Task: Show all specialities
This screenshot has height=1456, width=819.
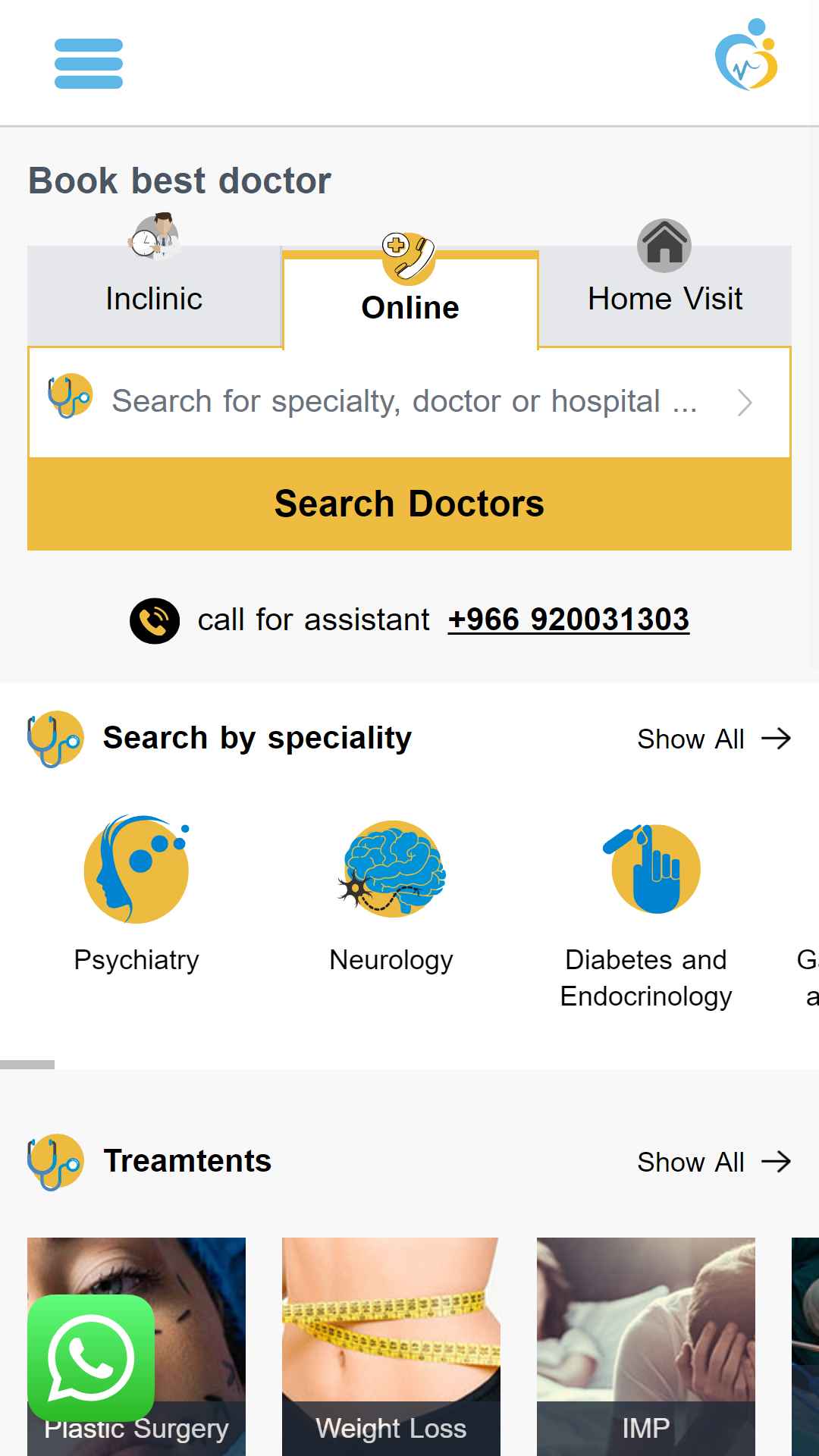Action: (x=713, y=739)
